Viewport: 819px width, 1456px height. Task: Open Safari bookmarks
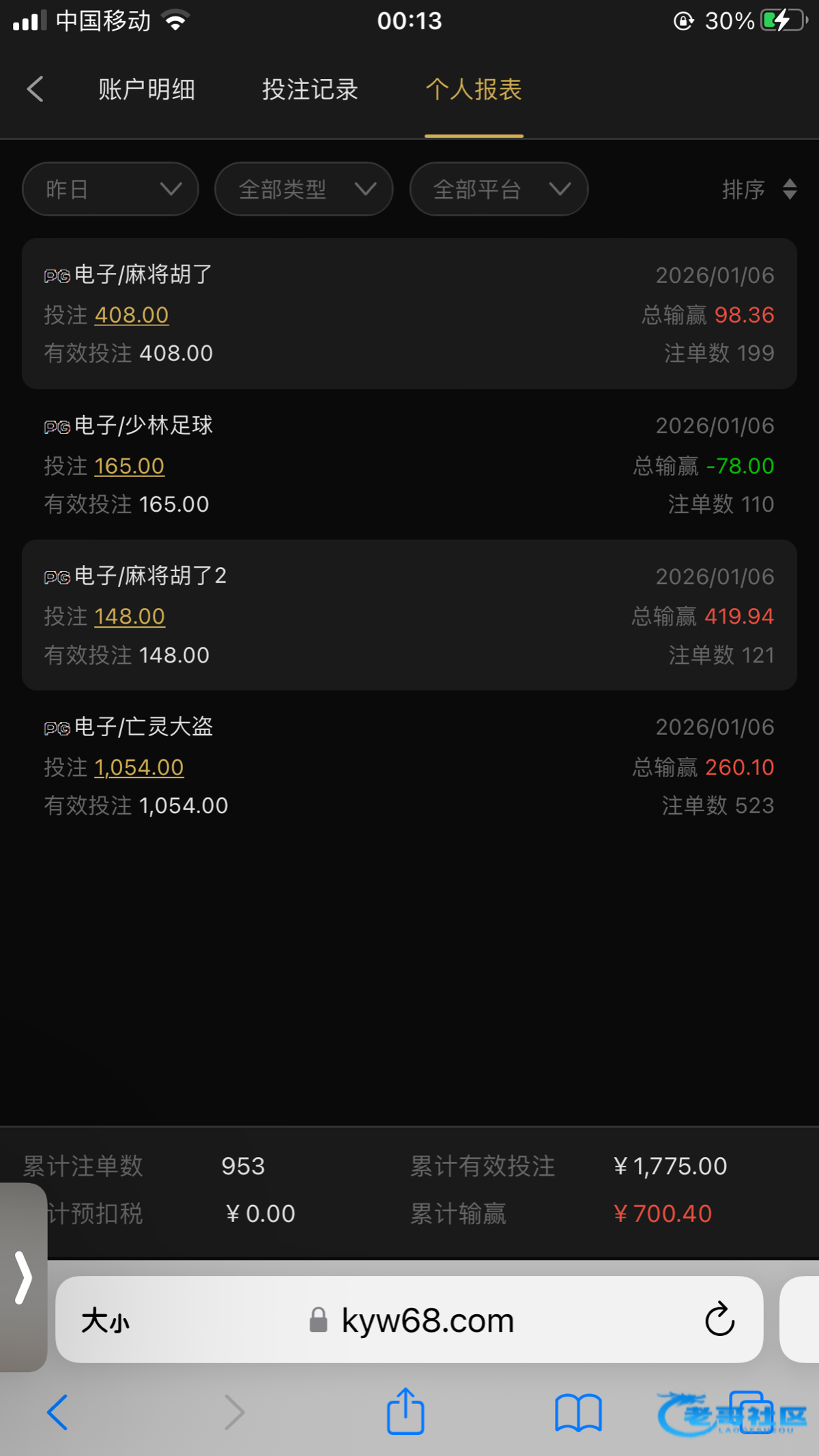coord(577,1412)
